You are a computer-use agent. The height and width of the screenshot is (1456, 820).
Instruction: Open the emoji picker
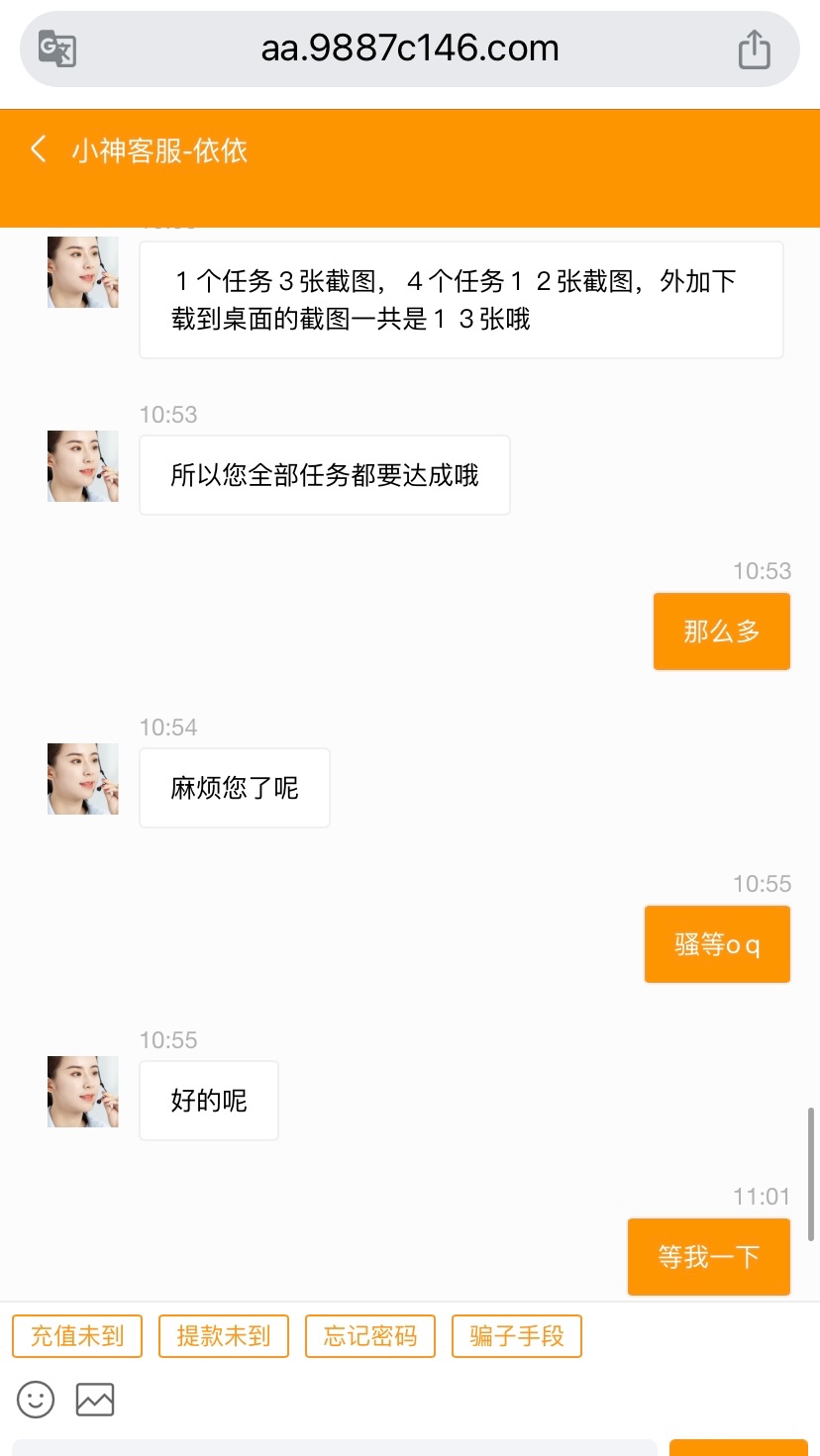pyautogui.click(x=36, y=1400)
